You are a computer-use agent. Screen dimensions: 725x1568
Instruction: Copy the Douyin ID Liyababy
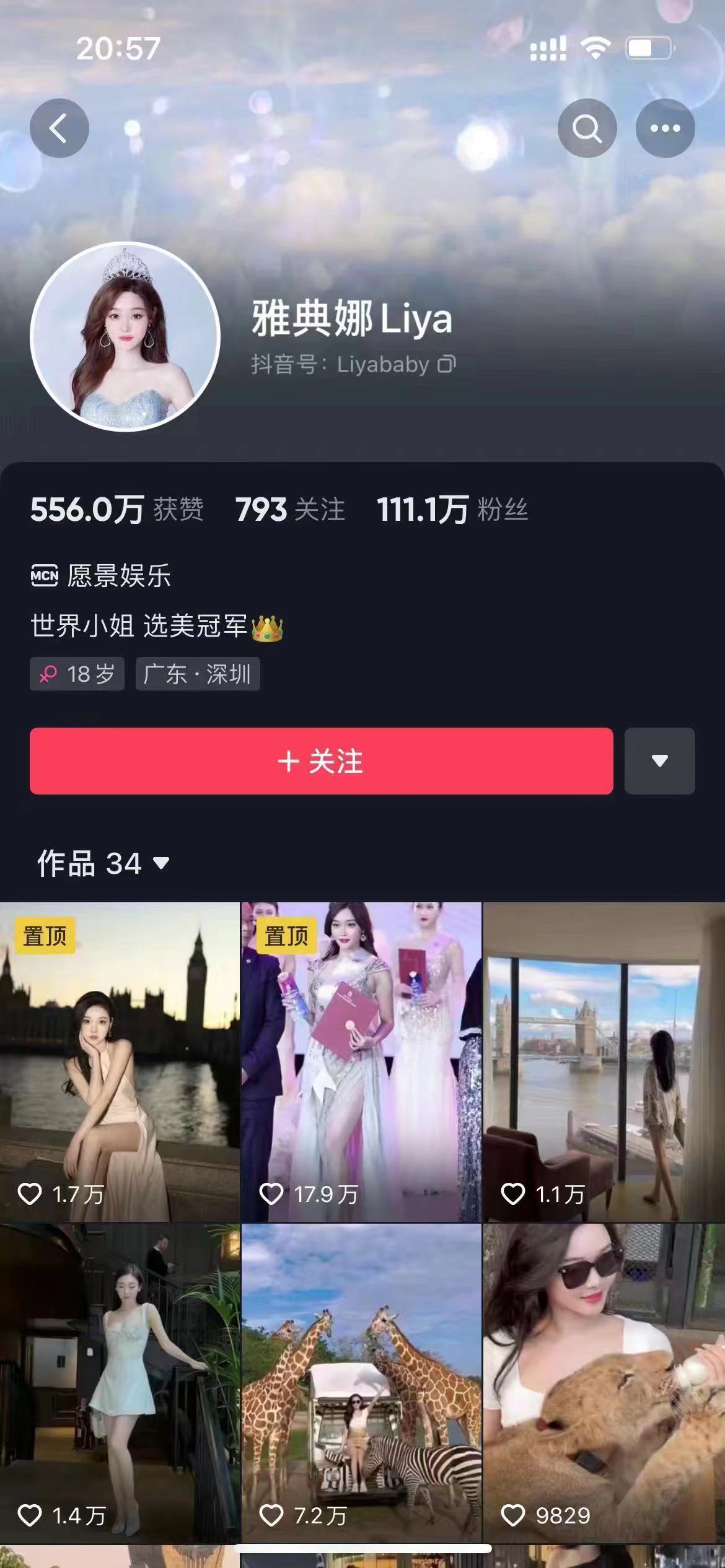pyautogui.click(x=447, y=365)
